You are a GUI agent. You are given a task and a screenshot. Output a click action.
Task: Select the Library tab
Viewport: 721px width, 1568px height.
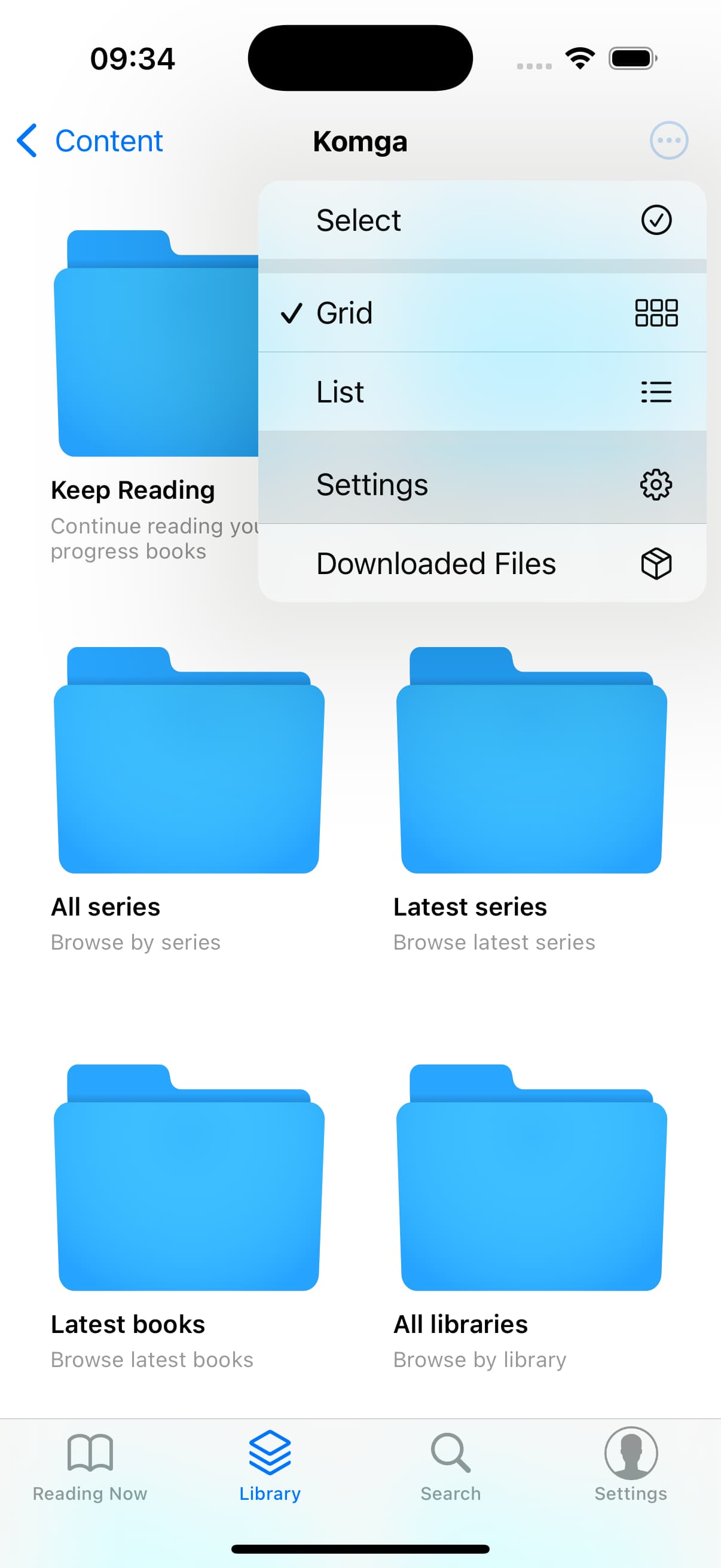pyautogui.click(x=270, y=1467)
